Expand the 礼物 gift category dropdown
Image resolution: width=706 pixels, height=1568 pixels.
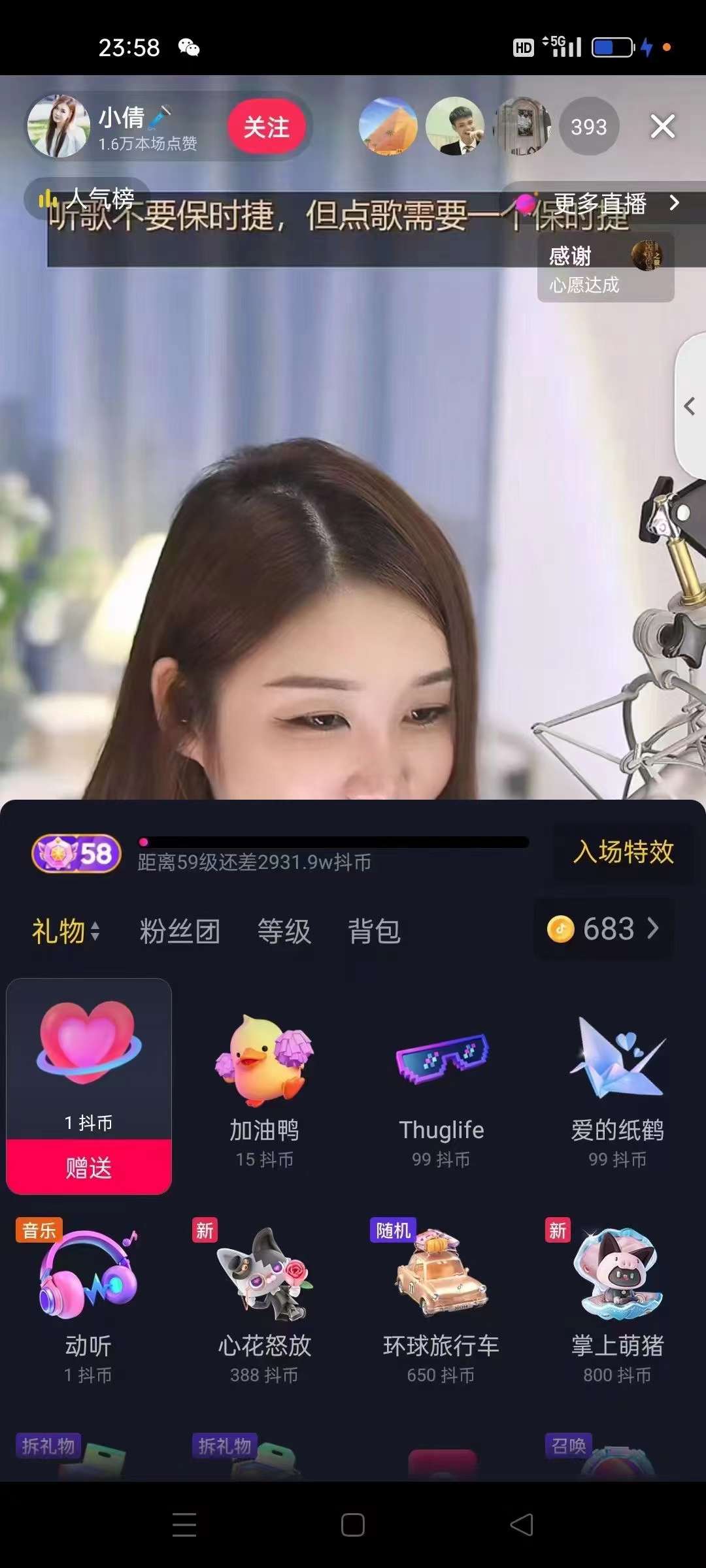pos(65,931)
